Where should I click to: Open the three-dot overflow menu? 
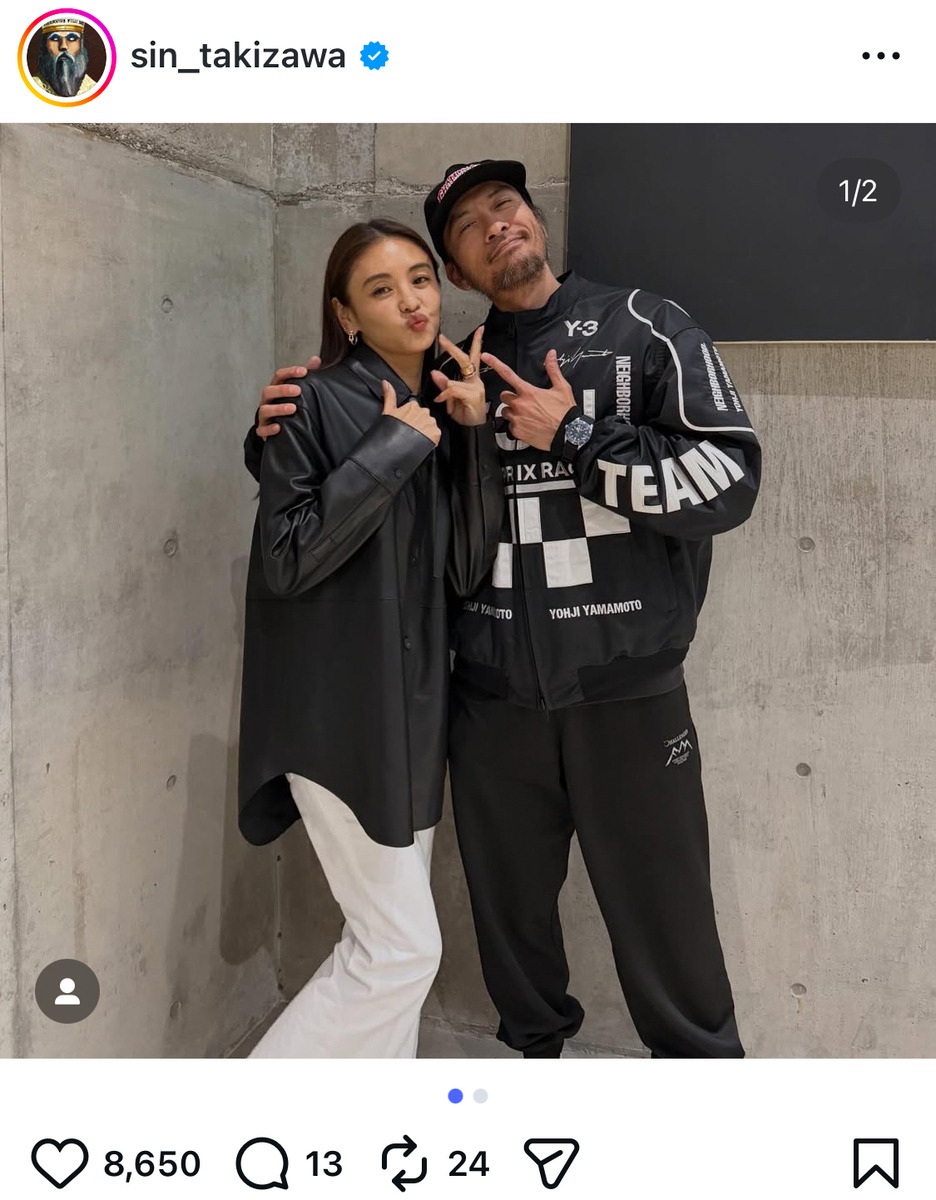880,57
